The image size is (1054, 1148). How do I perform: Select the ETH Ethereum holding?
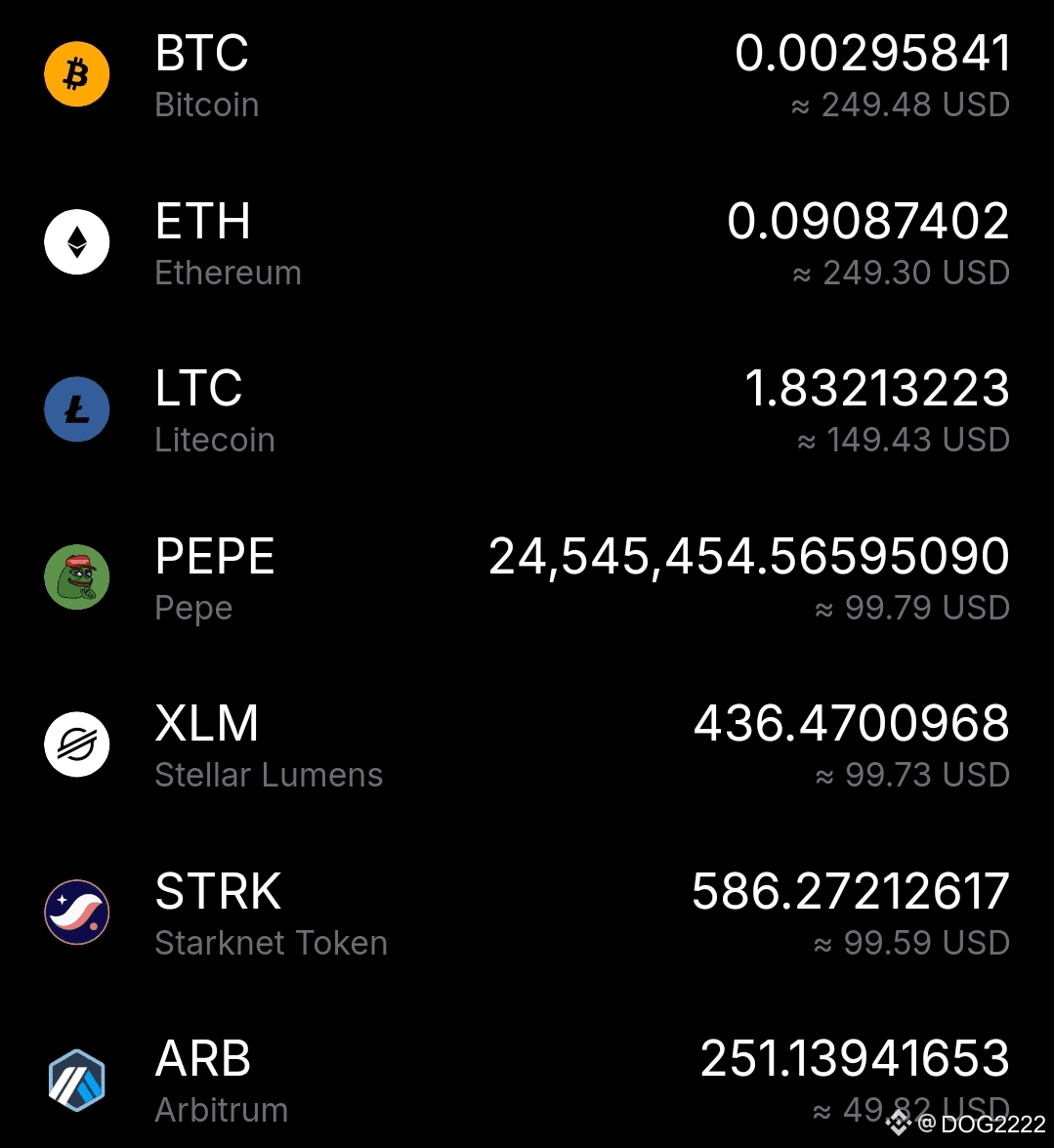pos(527,243)
